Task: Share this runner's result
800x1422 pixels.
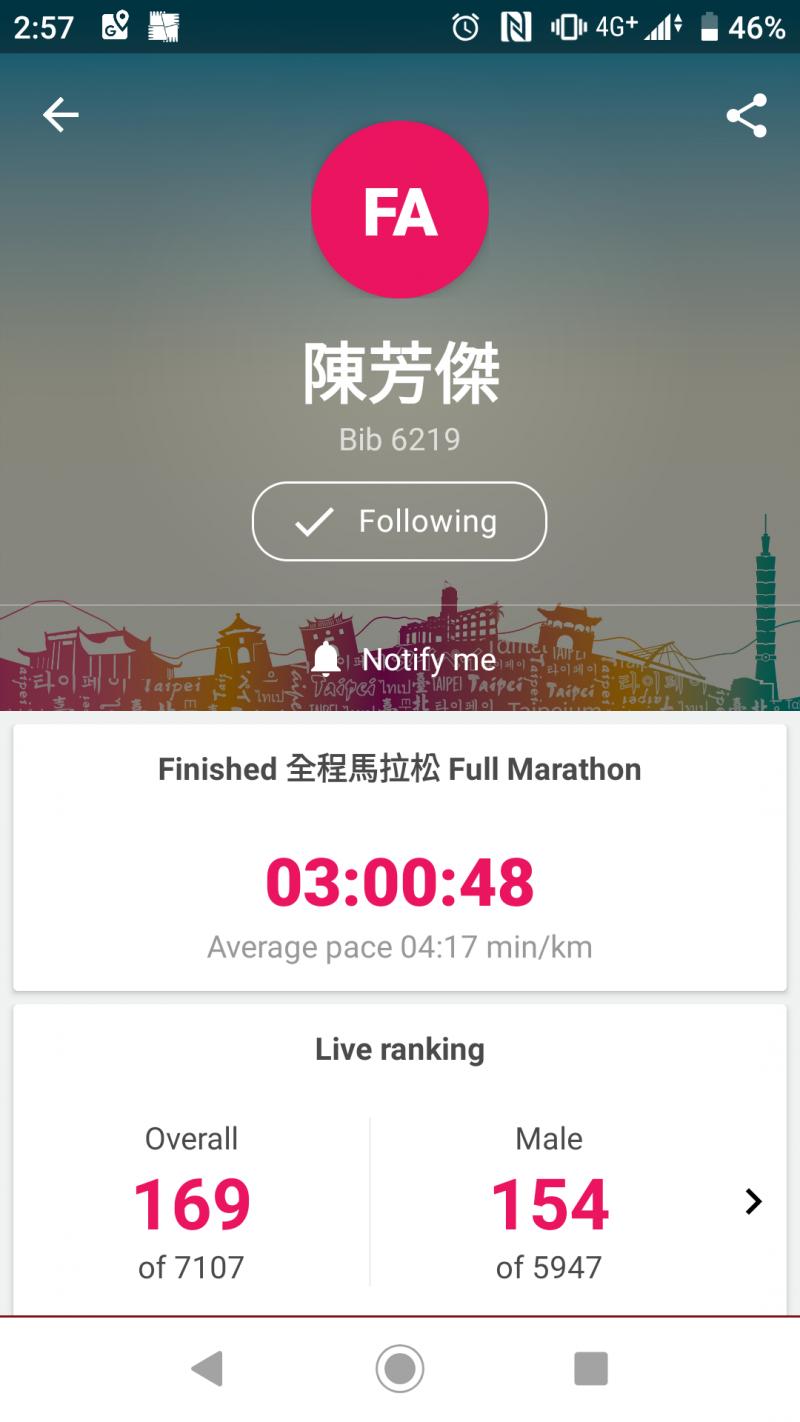Action: (x=746, y=116)
